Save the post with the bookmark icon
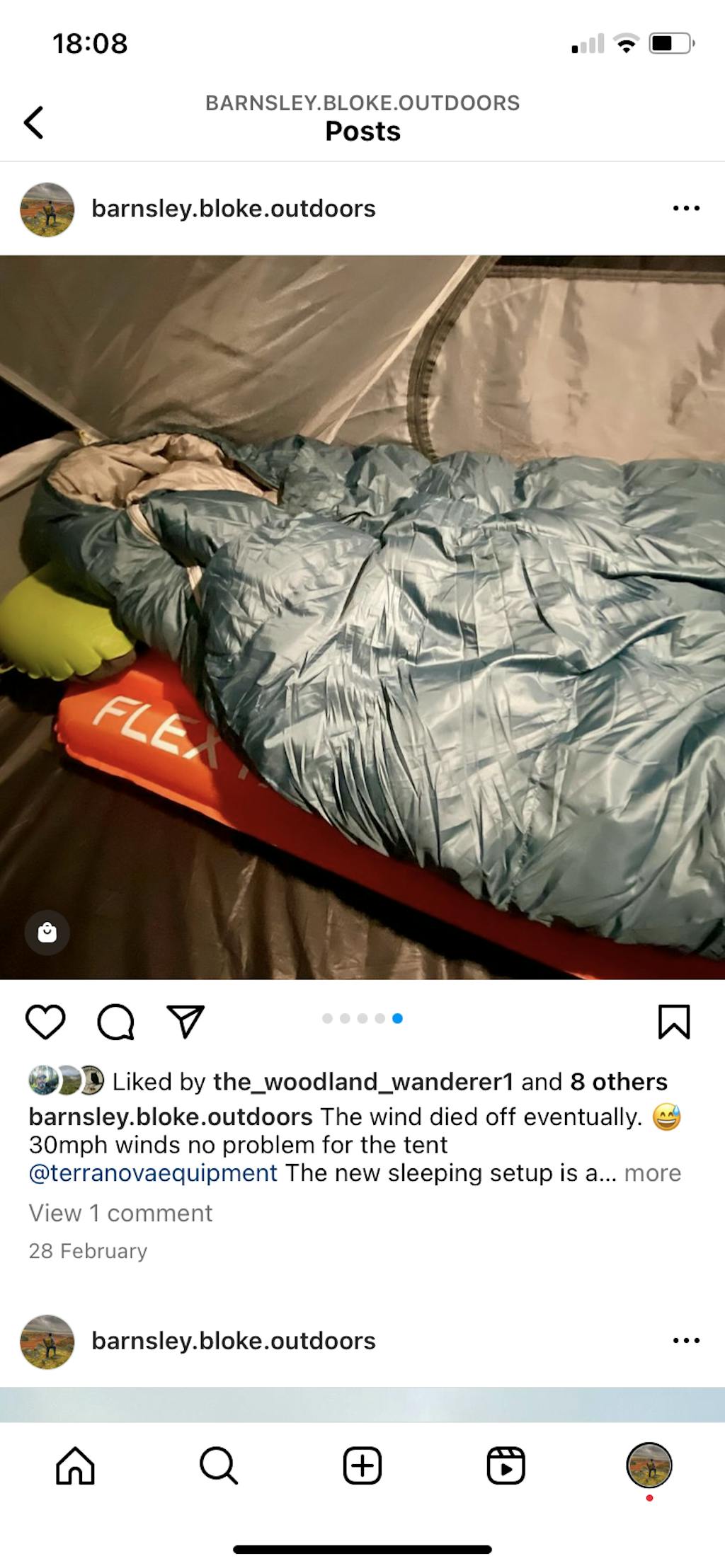 pos(673,1022)
